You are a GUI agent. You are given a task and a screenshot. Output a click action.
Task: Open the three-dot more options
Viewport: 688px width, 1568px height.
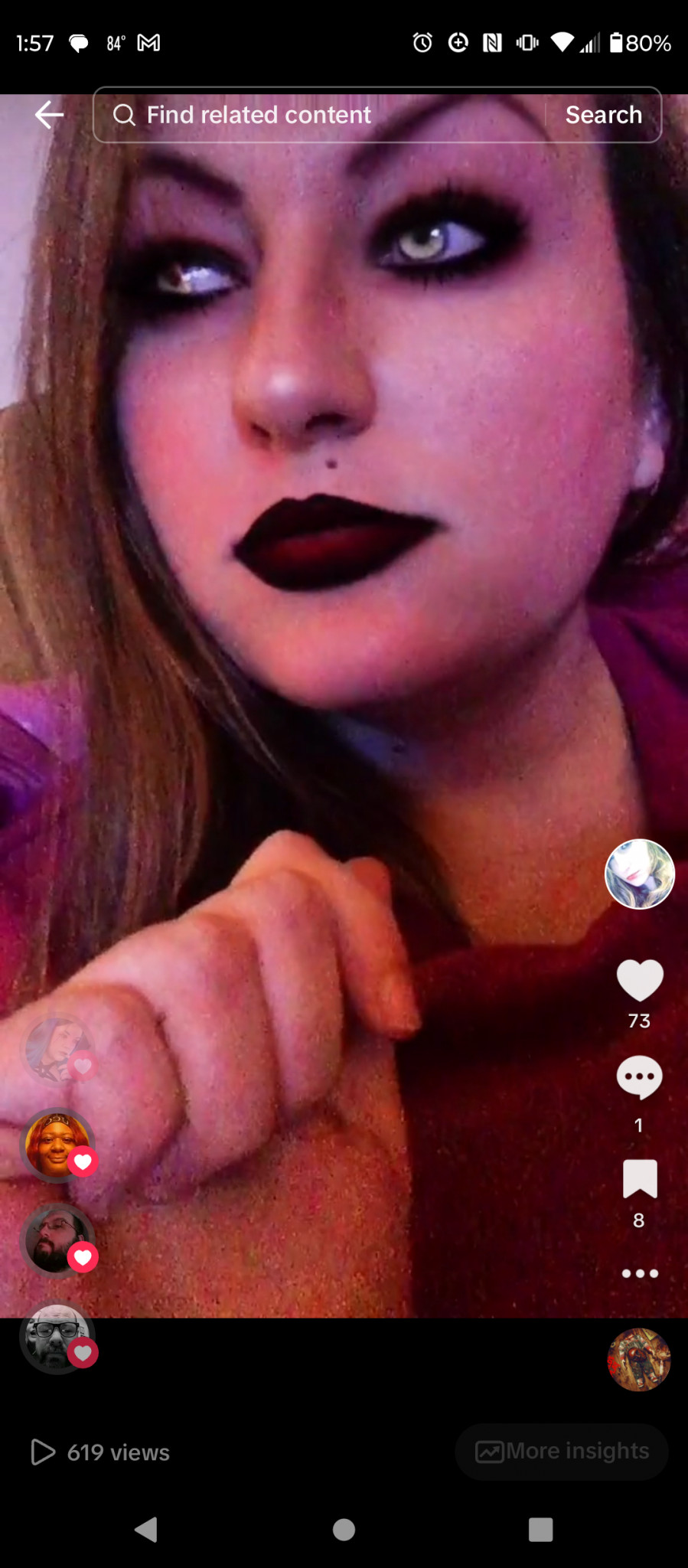pyautogui.click(x=640, y=1273)
